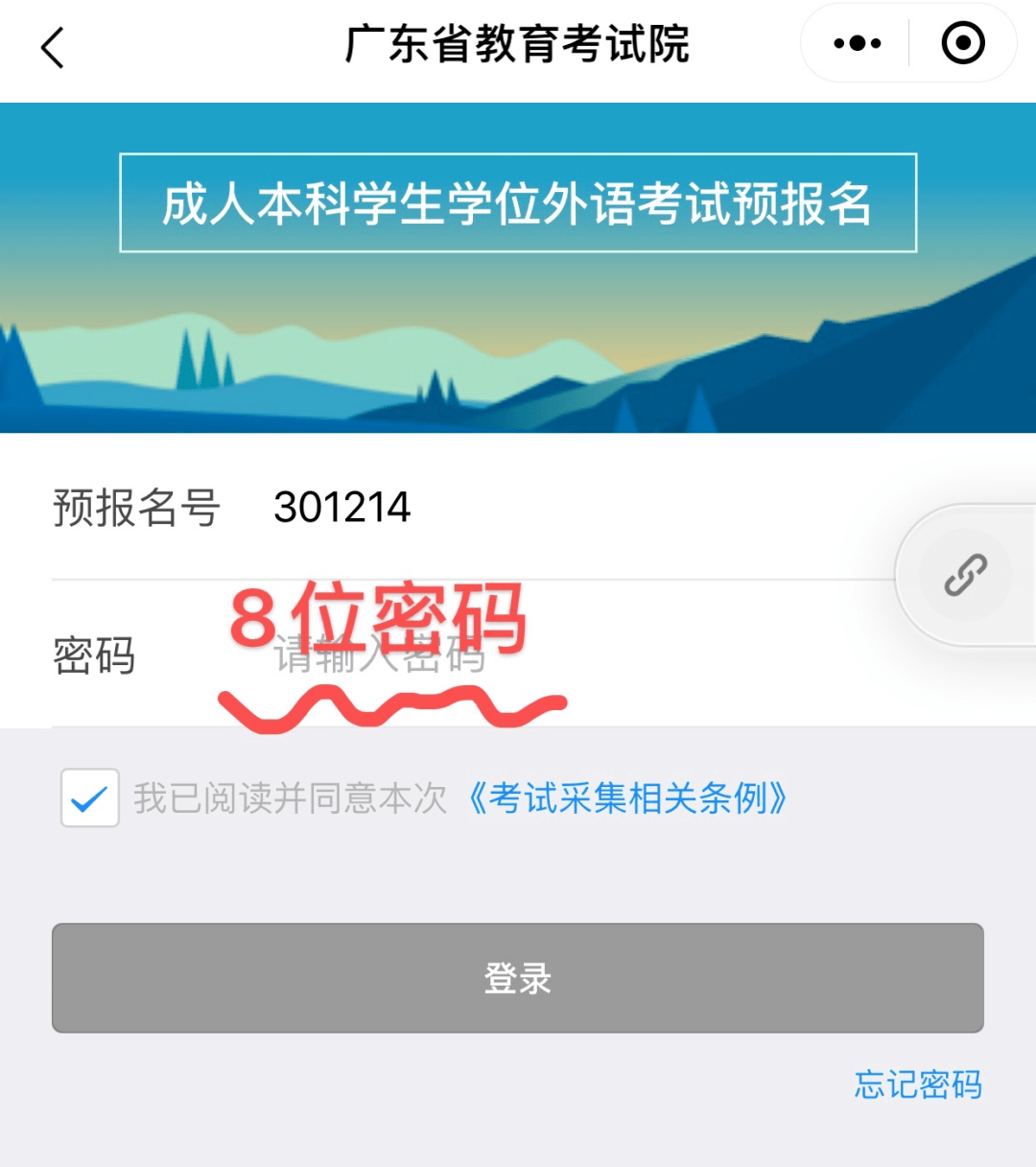Click the 登录 button to sign in
Viewport: 1036px width, 1167px height.
click(518, 979)
